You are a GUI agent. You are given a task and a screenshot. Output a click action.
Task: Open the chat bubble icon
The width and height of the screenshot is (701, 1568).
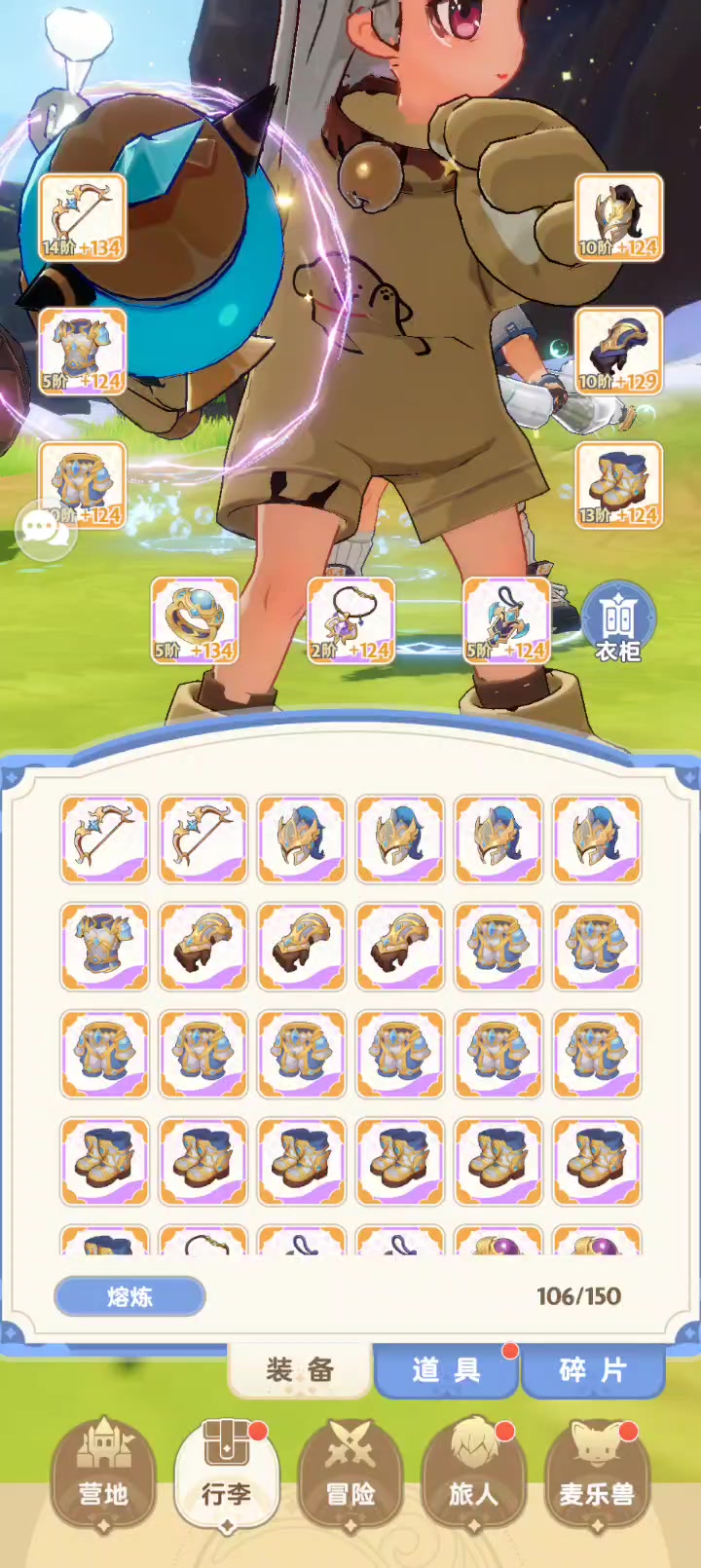point(43,529)
